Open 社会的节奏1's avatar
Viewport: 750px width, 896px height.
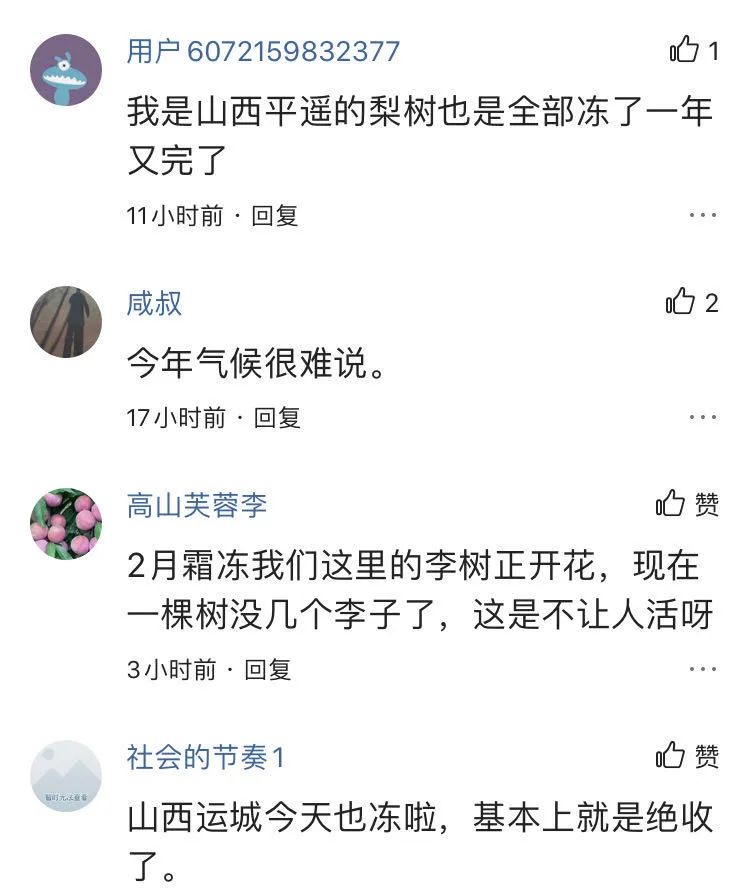tap(66, 776)
